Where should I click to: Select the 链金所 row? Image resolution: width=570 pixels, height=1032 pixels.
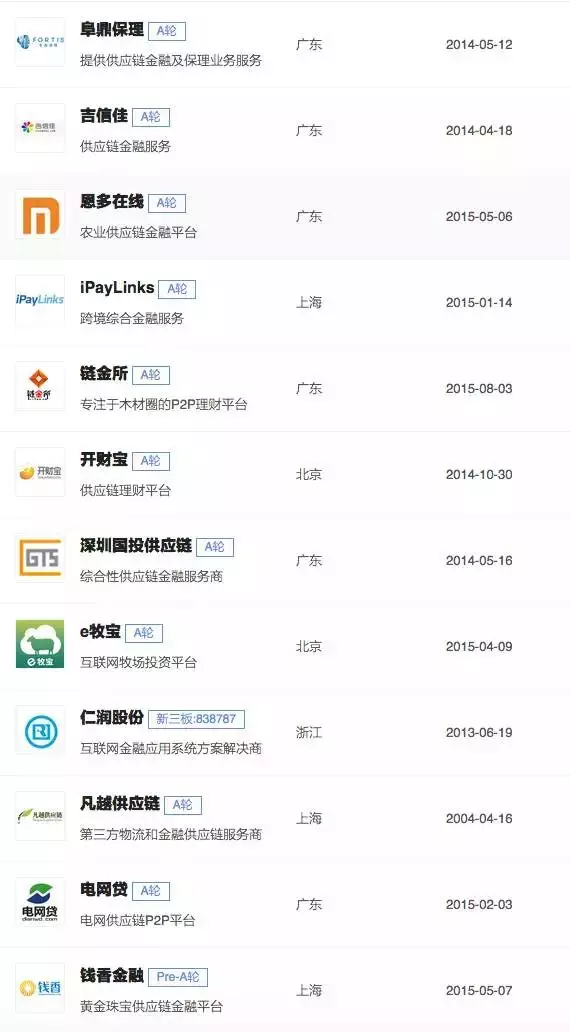[285, 388]
